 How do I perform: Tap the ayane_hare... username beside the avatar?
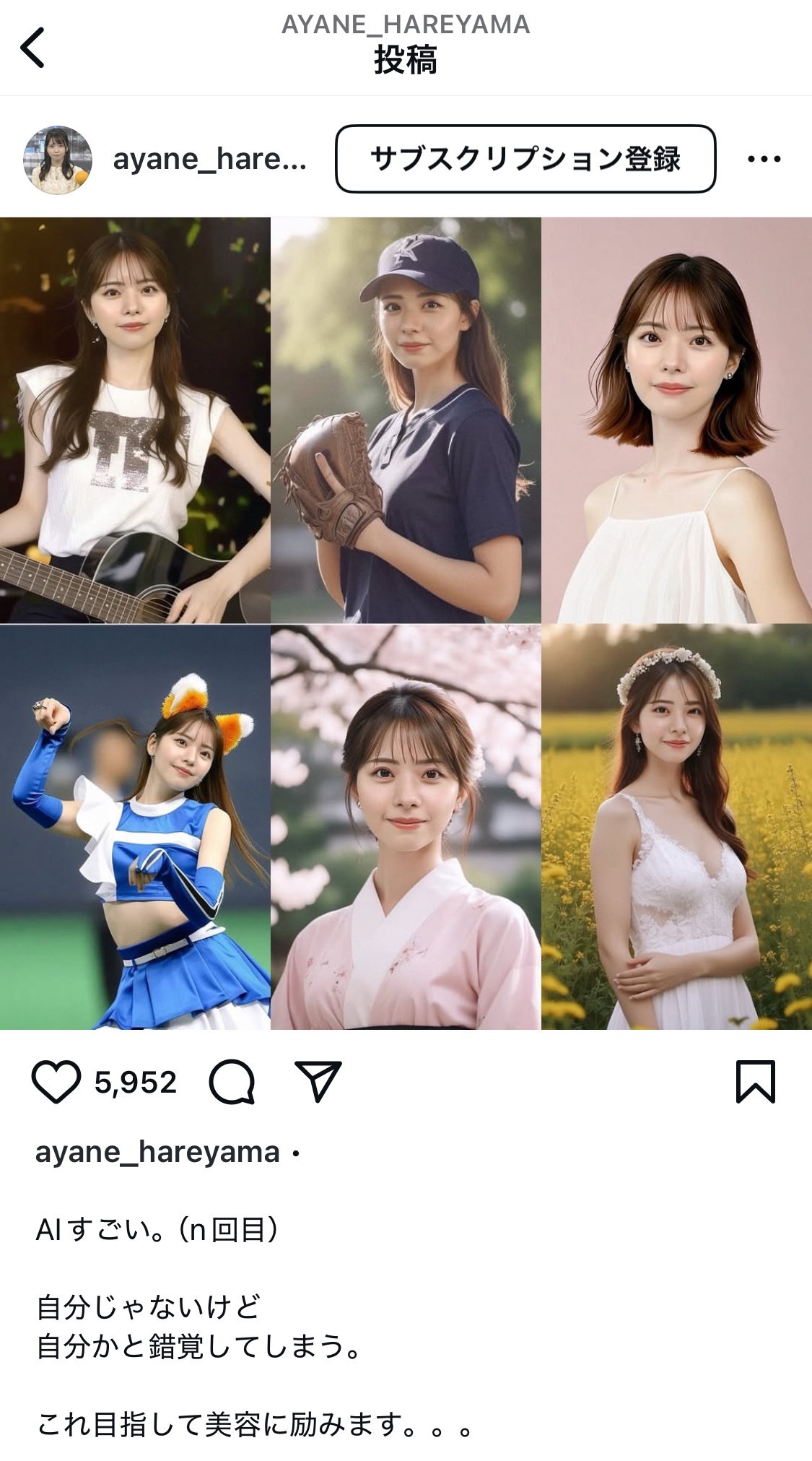(x=209, y=159)
